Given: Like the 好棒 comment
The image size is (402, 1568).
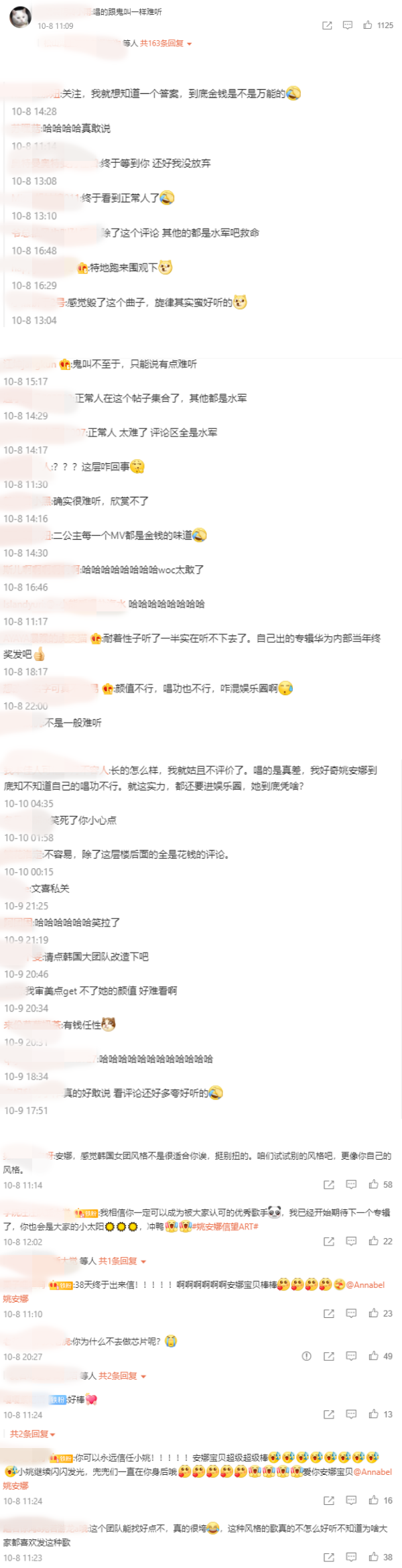Looking at the screenshot, I should tap(373, 1414).
